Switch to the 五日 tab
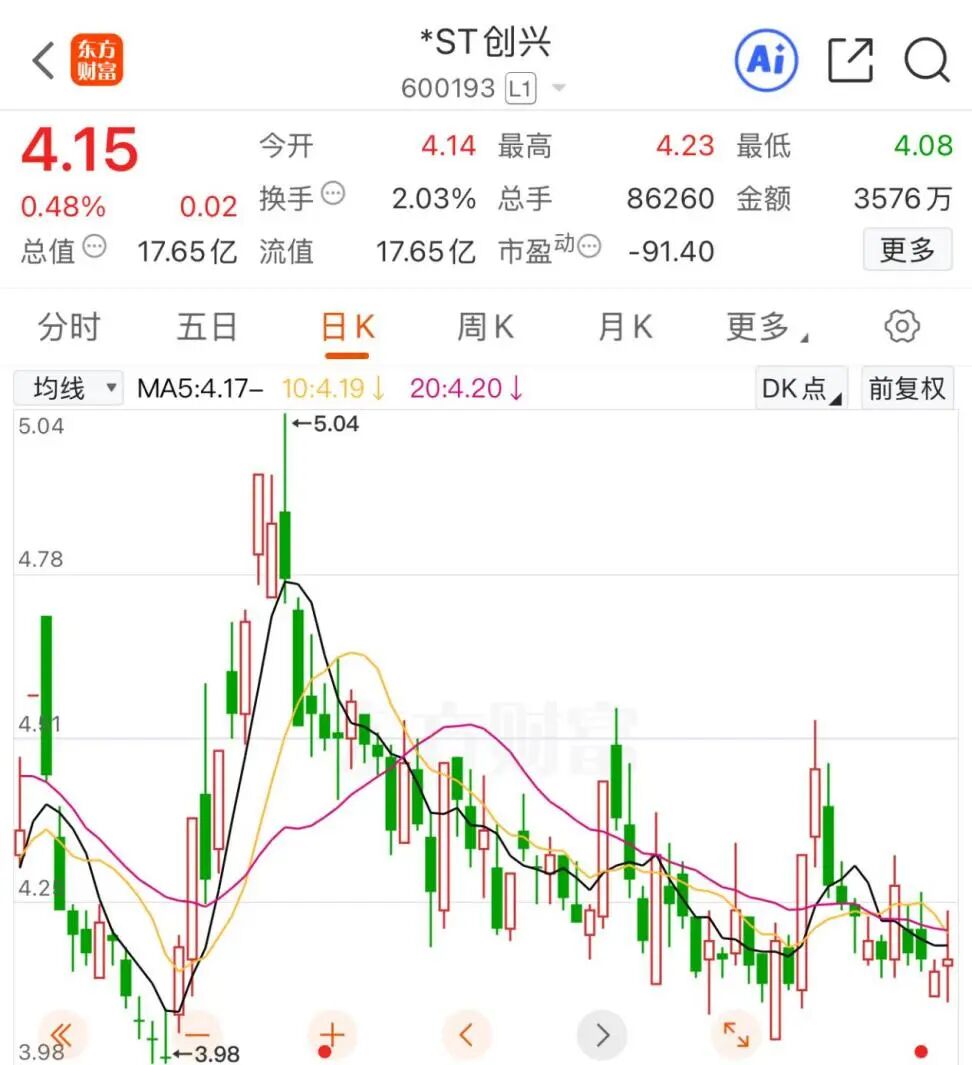 tap(207, 327)
